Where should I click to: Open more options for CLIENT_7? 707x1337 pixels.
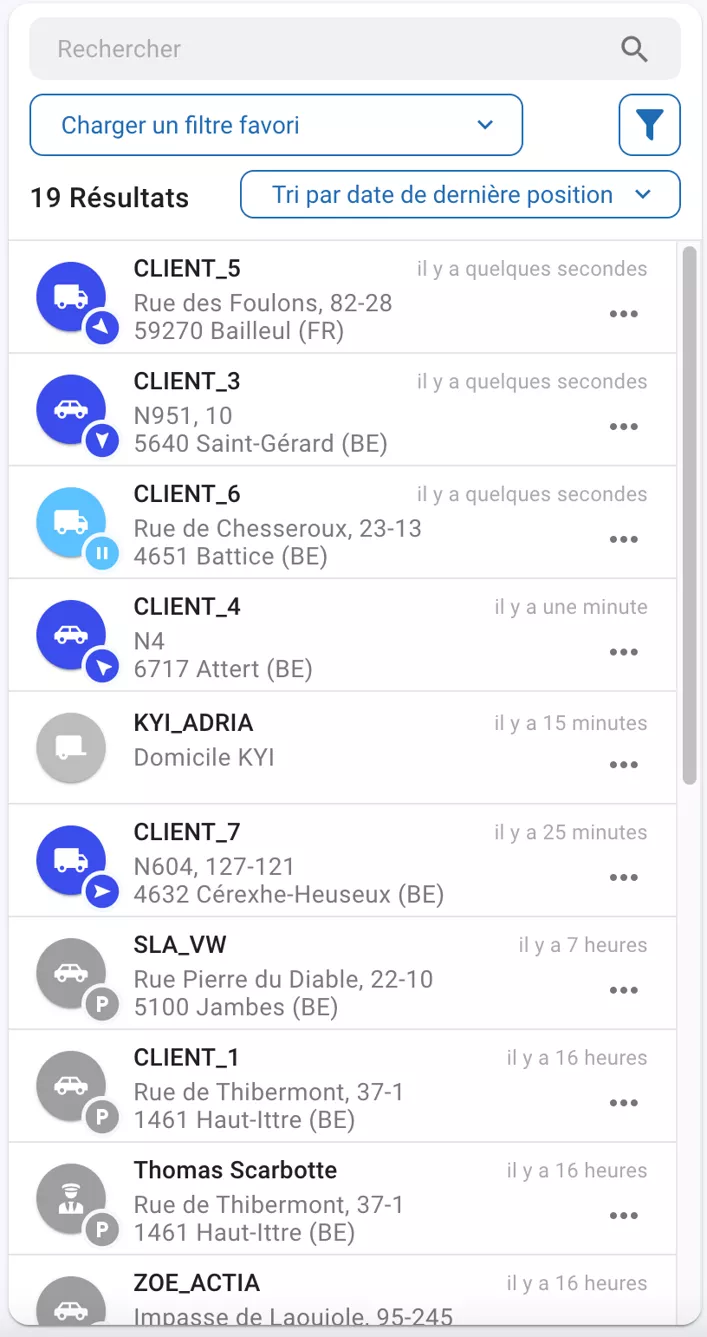point(623,878)
